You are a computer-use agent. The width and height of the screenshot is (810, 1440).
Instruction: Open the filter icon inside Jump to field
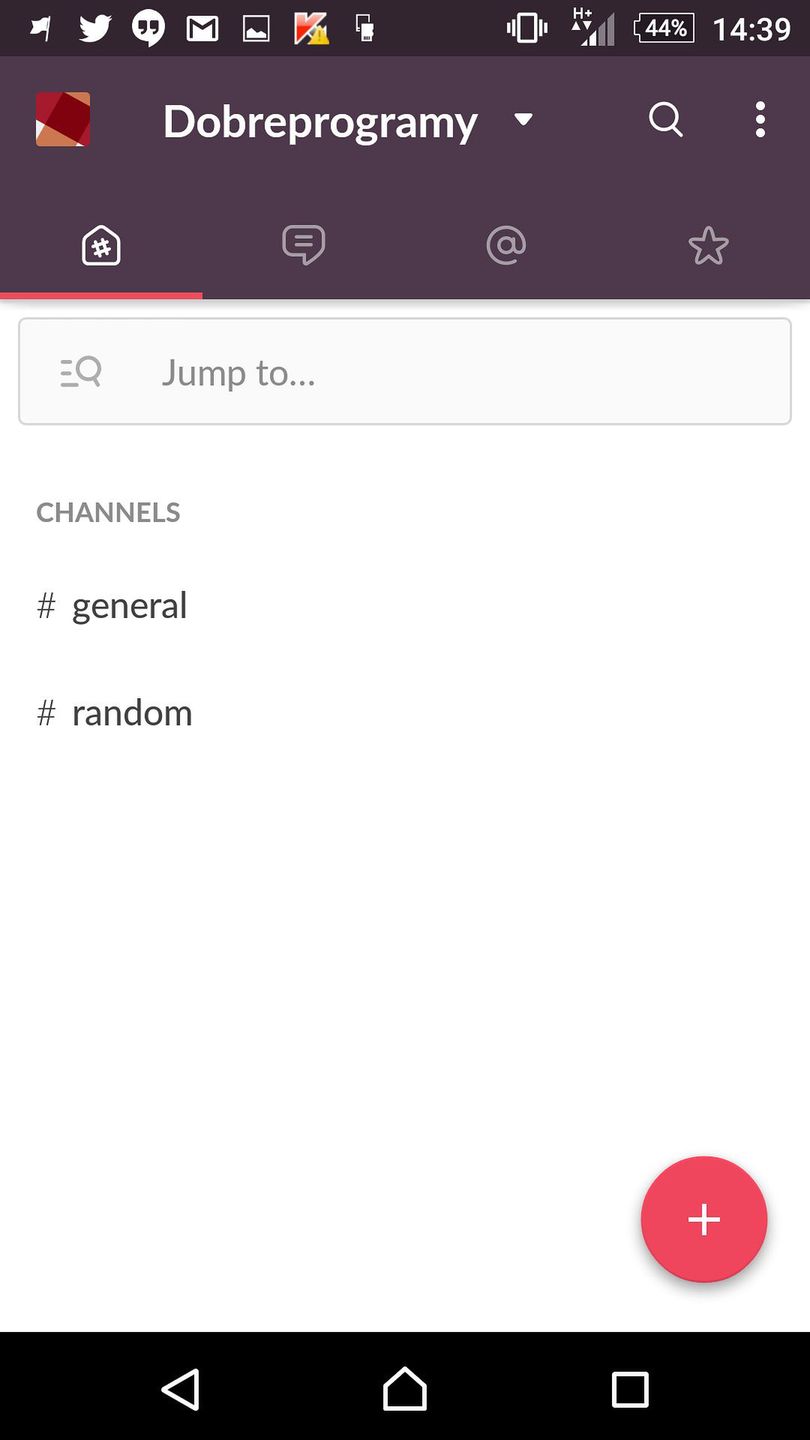point(80,371)
